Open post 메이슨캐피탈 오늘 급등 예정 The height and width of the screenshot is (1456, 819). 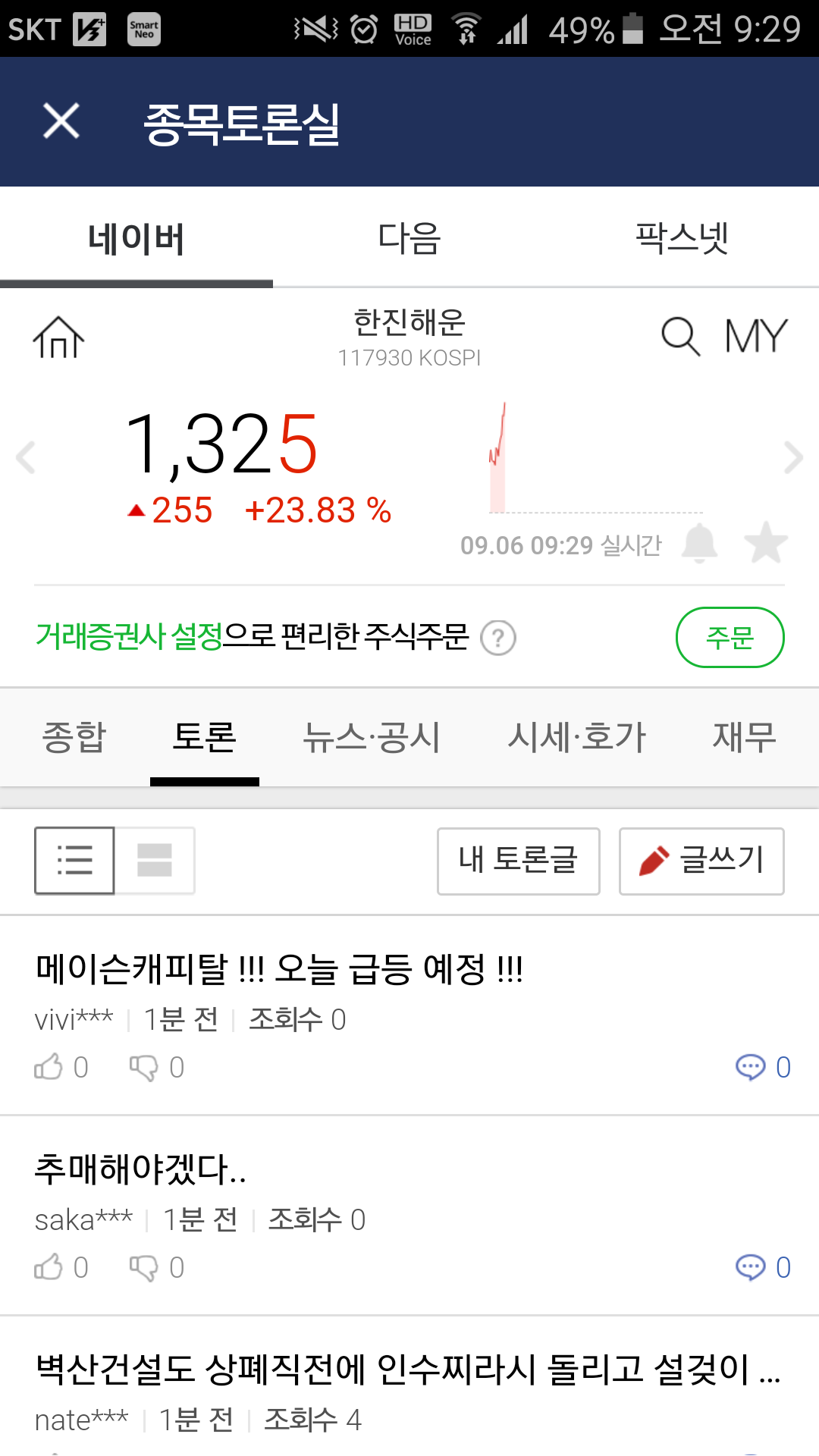(x=279, y=969)
